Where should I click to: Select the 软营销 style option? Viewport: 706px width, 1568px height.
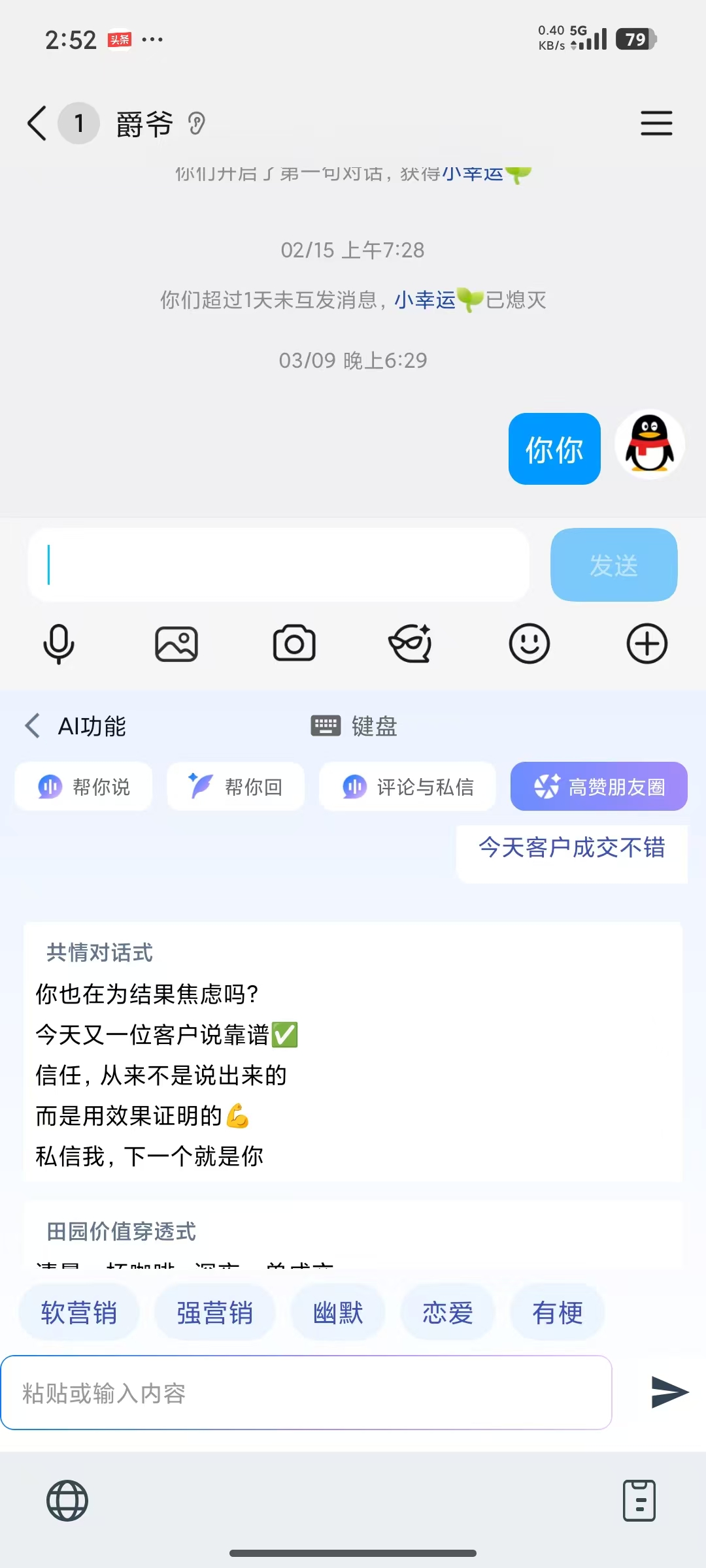78,1313
